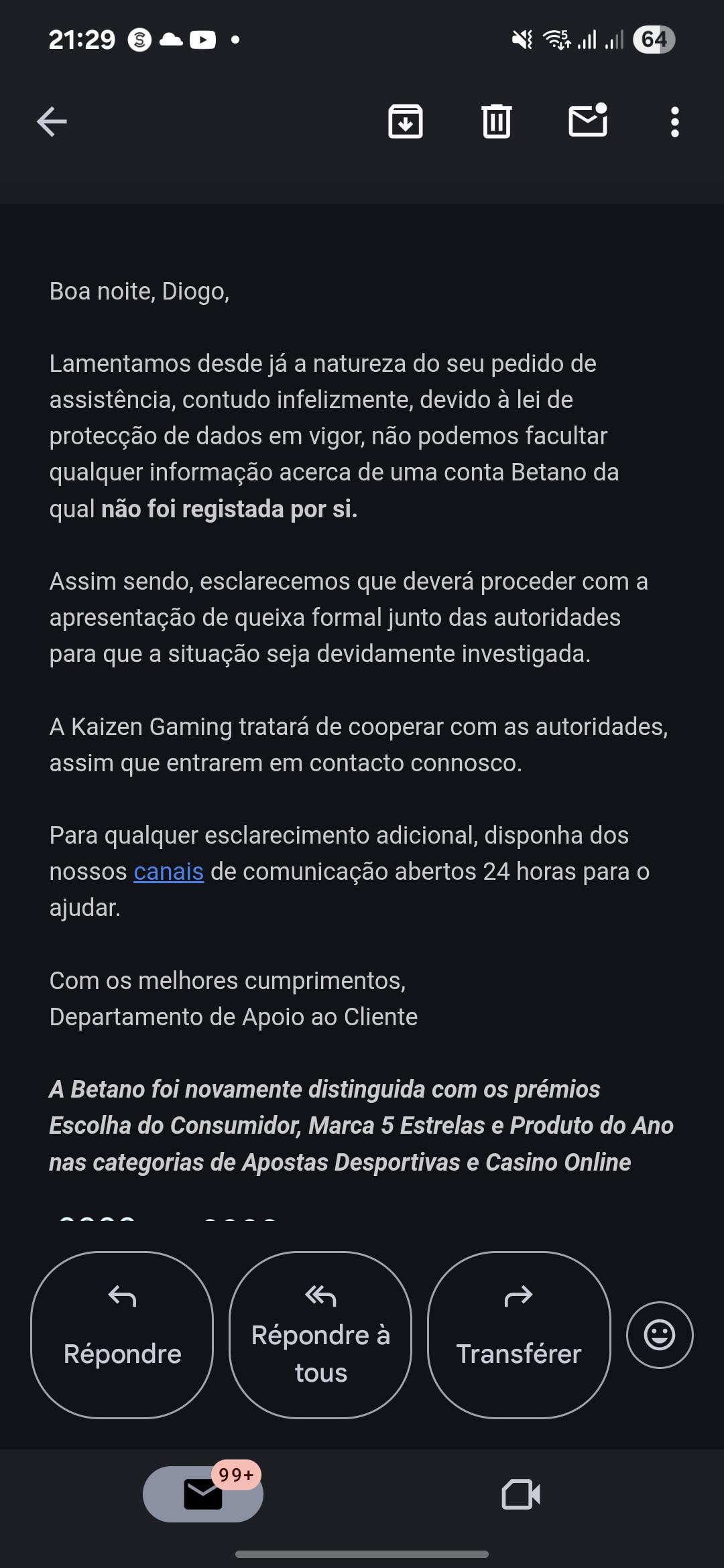Tap the Répondre button
The height and width of the screenshot is (1568, 724).
tap(122, 1335)
